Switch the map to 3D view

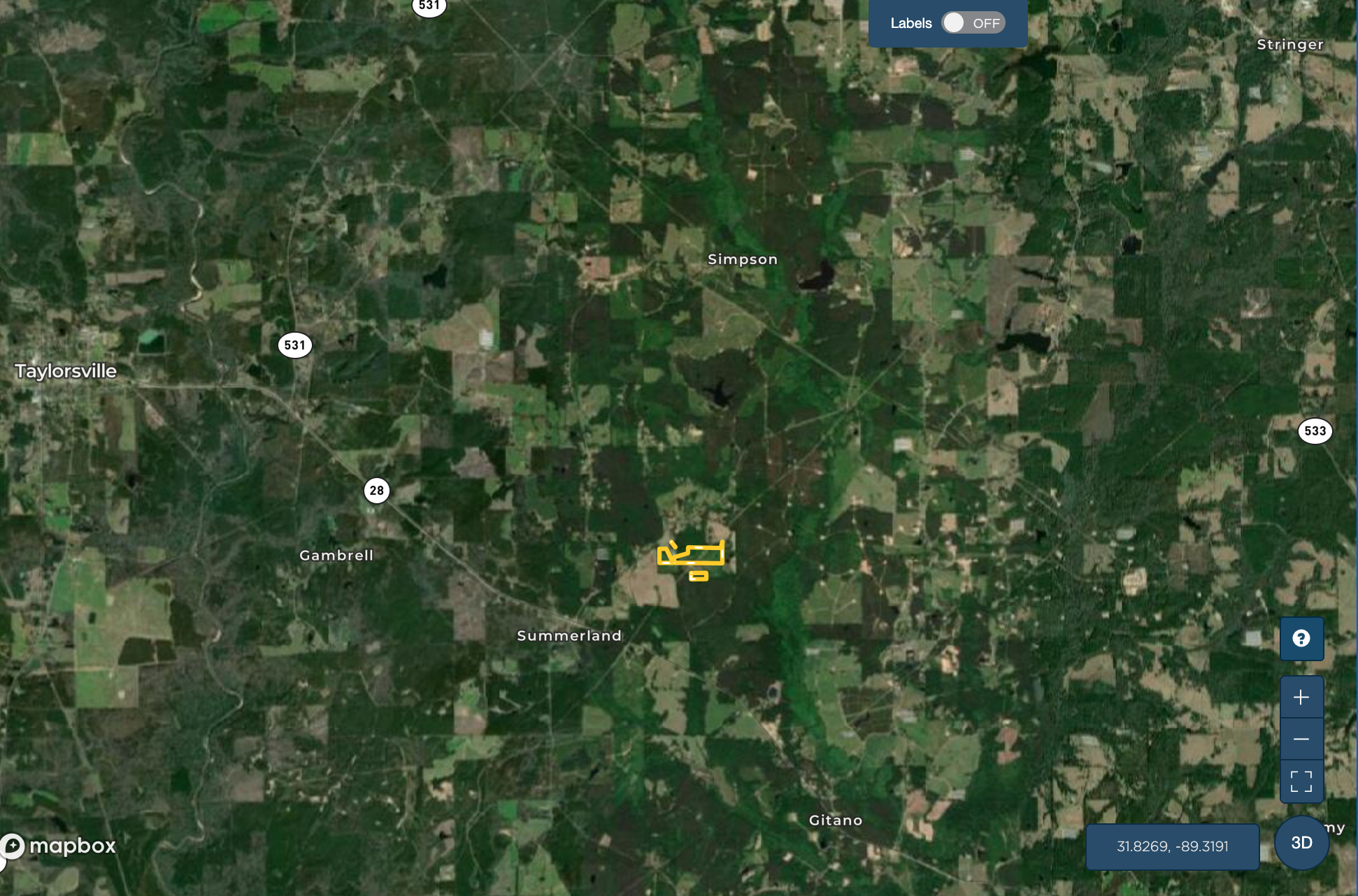coord(1301,843)
